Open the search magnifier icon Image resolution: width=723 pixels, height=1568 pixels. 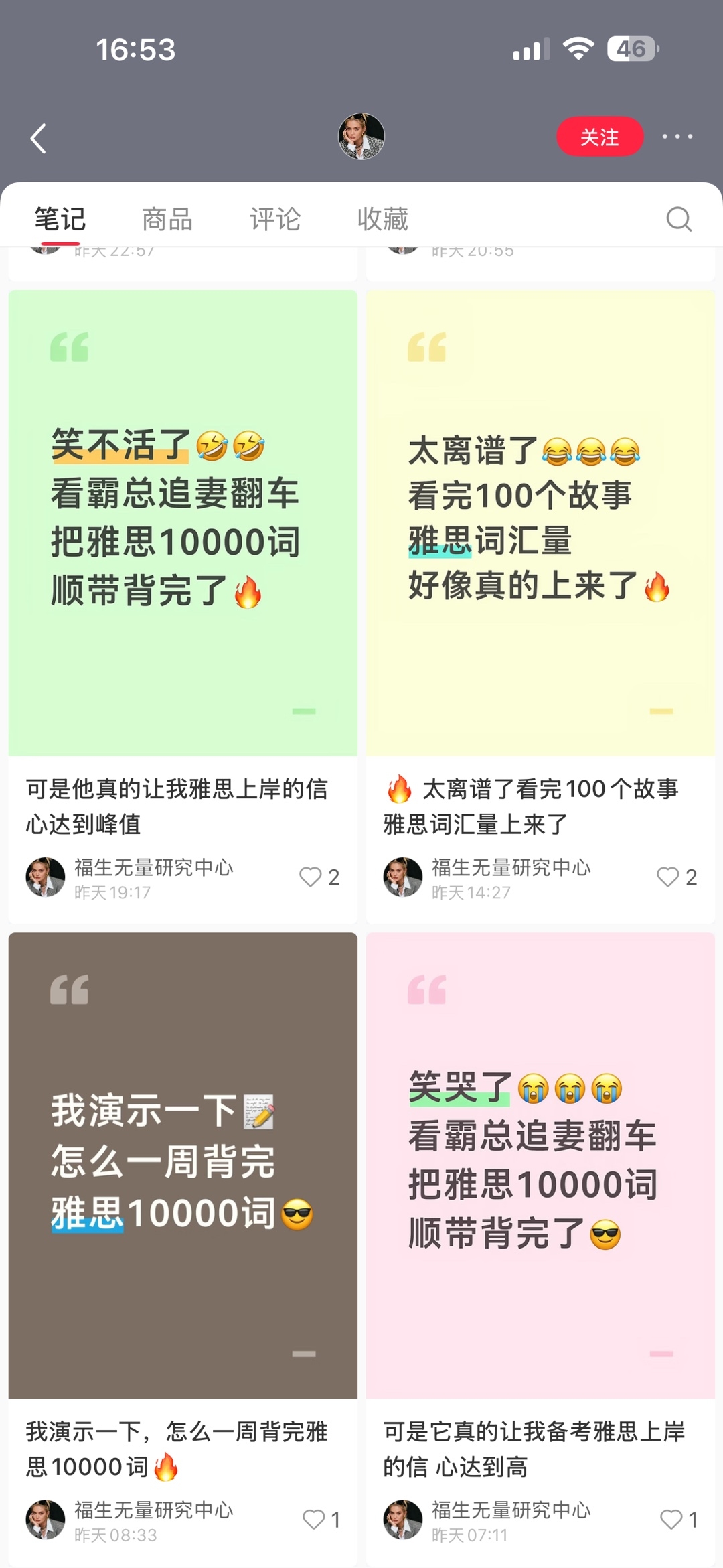tap(679, 219)
